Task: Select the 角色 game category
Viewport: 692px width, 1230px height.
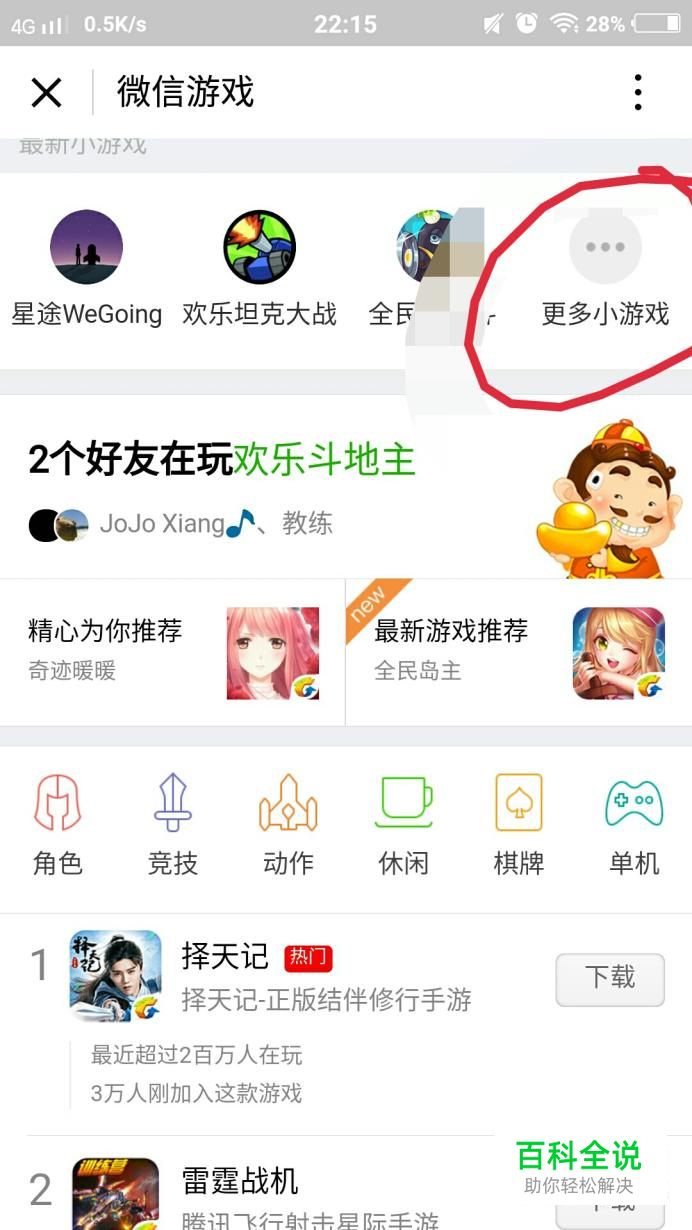Action: point(58,825)
